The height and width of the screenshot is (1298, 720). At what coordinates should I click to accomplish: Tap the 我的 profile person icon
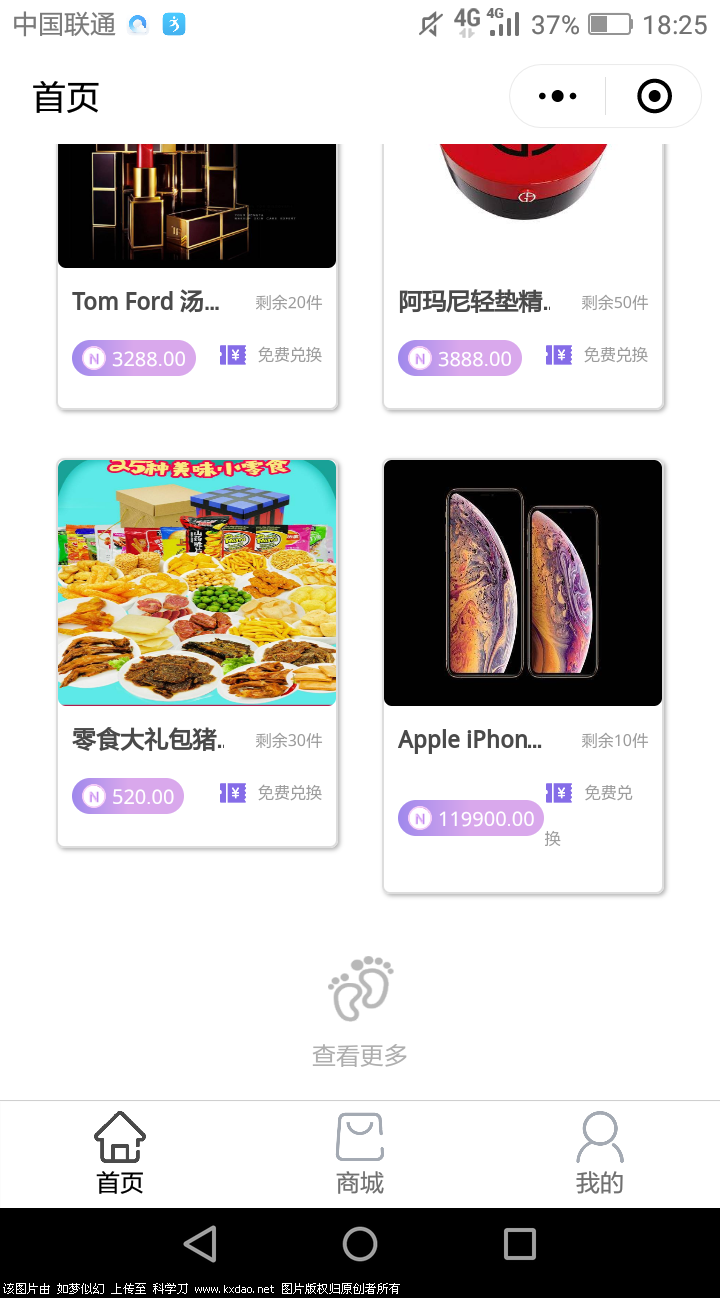click(599, 1137)
